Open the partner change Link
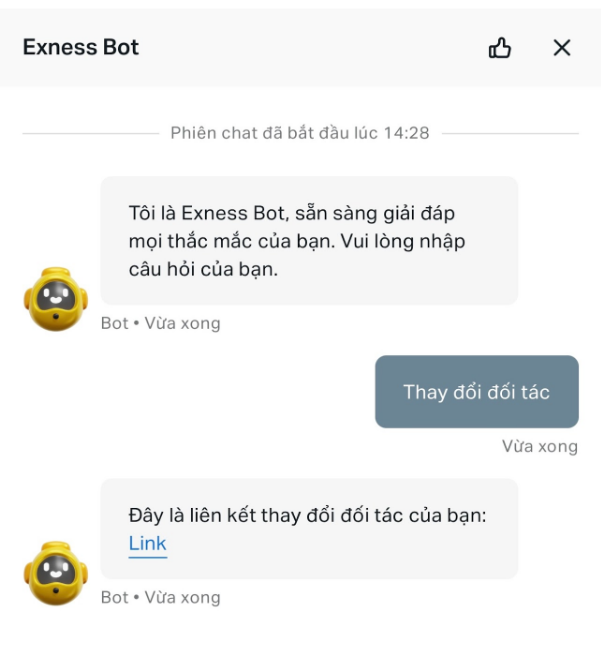Viewport: 602px width, 660px height. click(148, 544)
